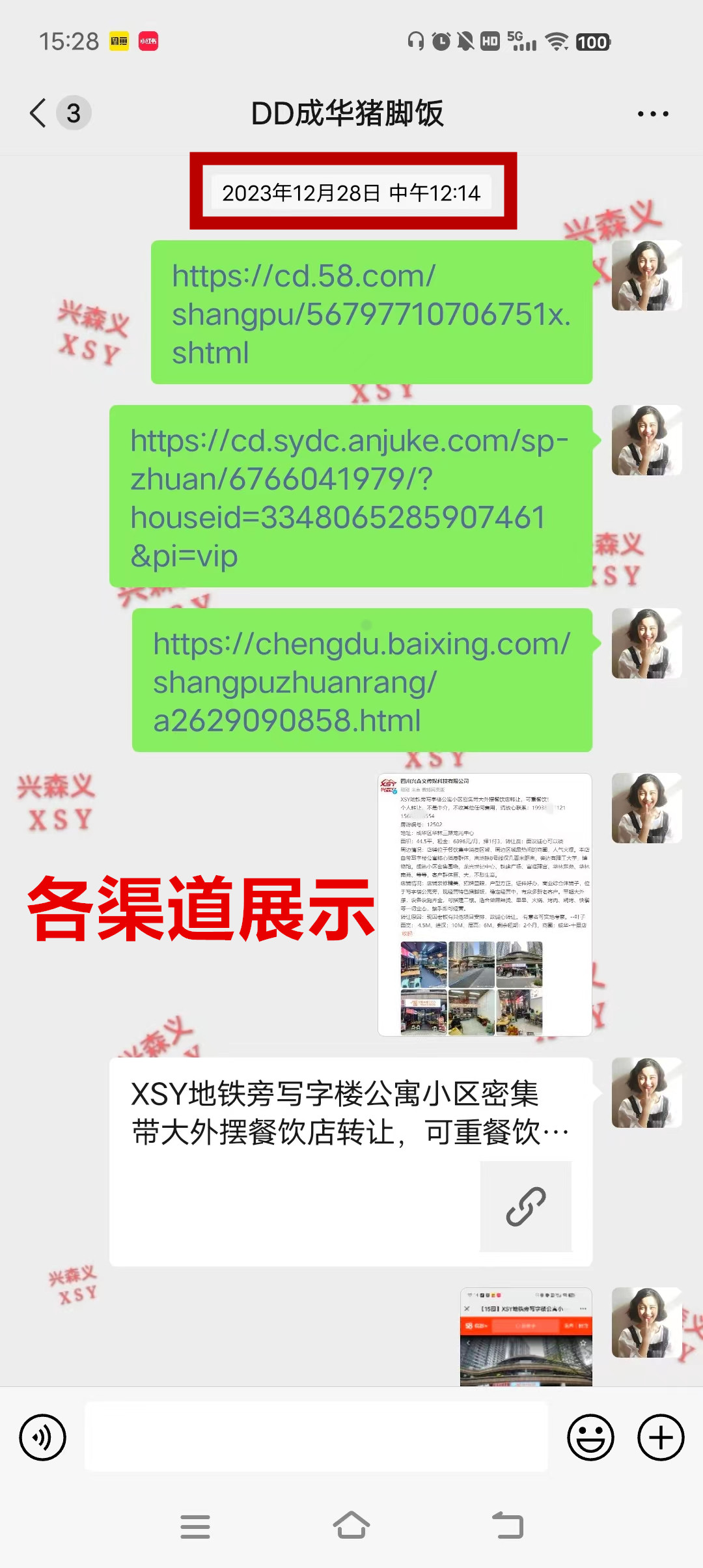703x1568 pixels.
Task: View the shared listing screenshot image
Action: pos(484,904)
